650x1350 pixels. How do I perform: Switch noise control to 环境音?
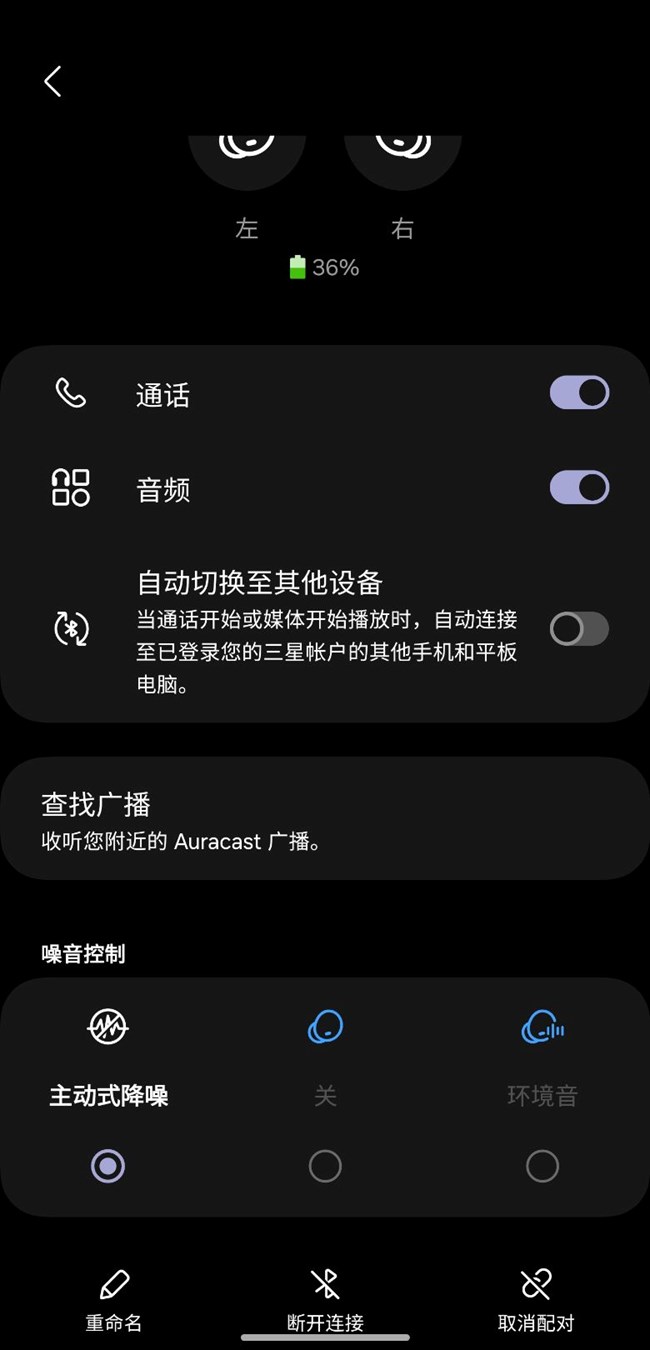(542, 1096)
